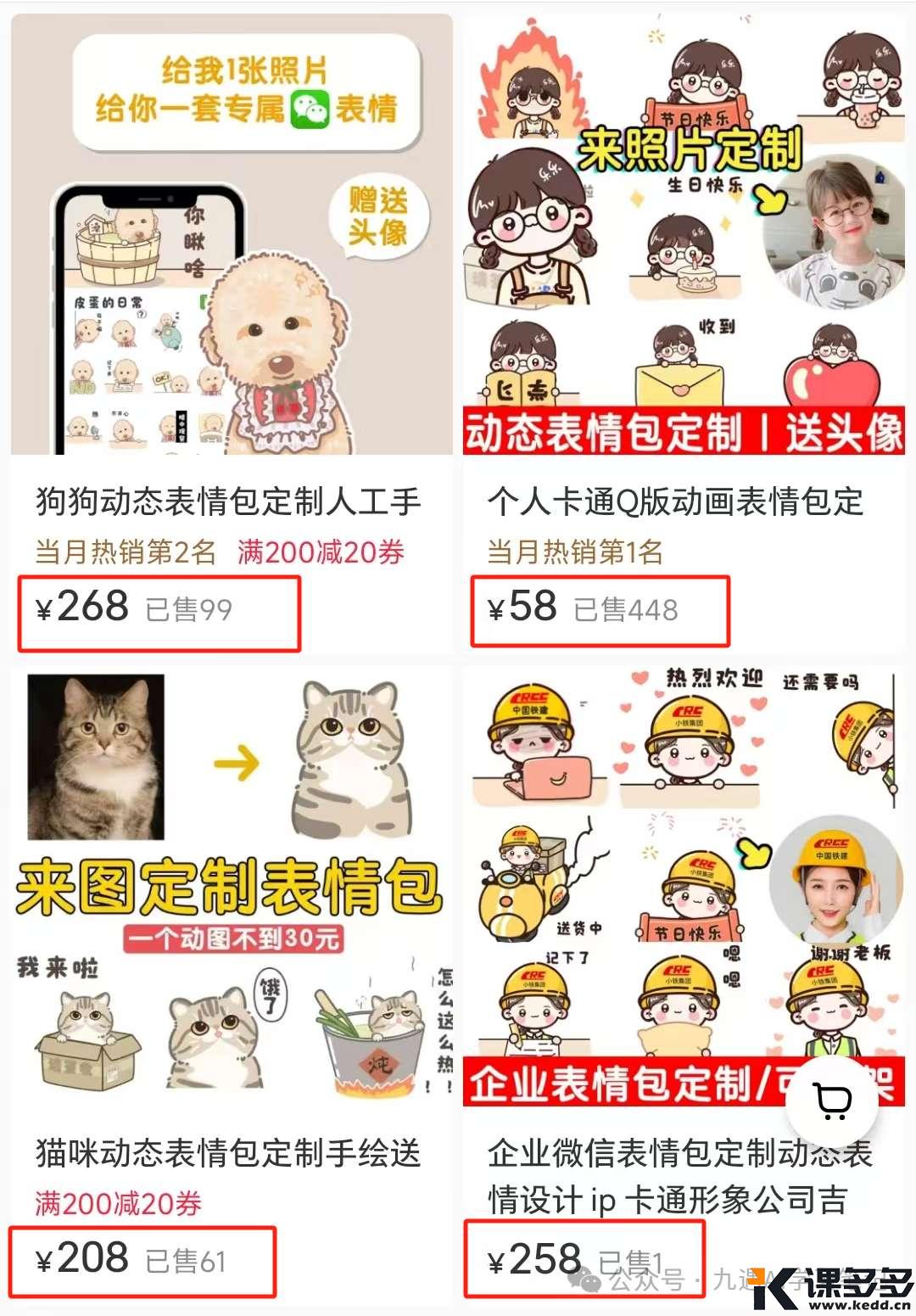
Task: Open the floating shopping cart button
Action: coord(832,1100)
